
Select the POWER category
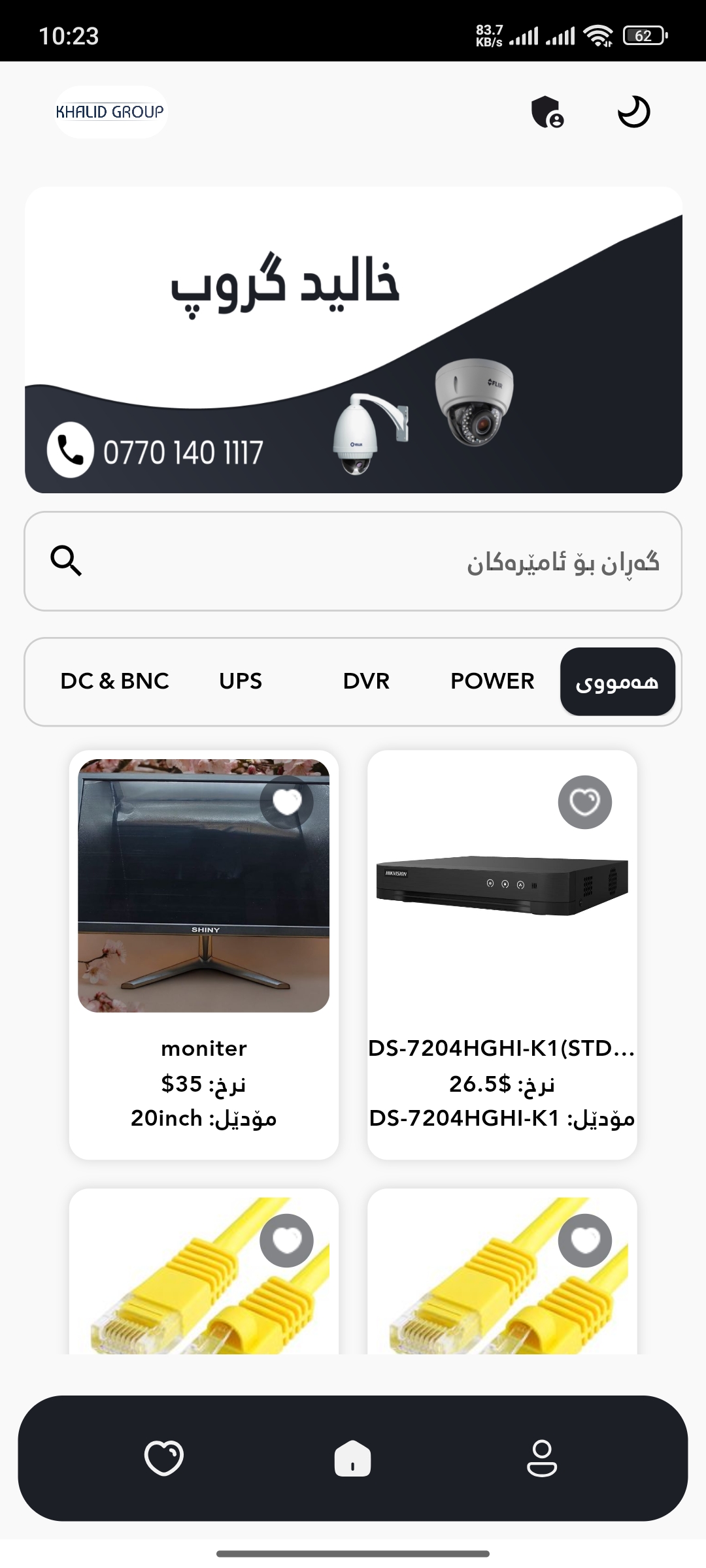(x=492, y=681)
